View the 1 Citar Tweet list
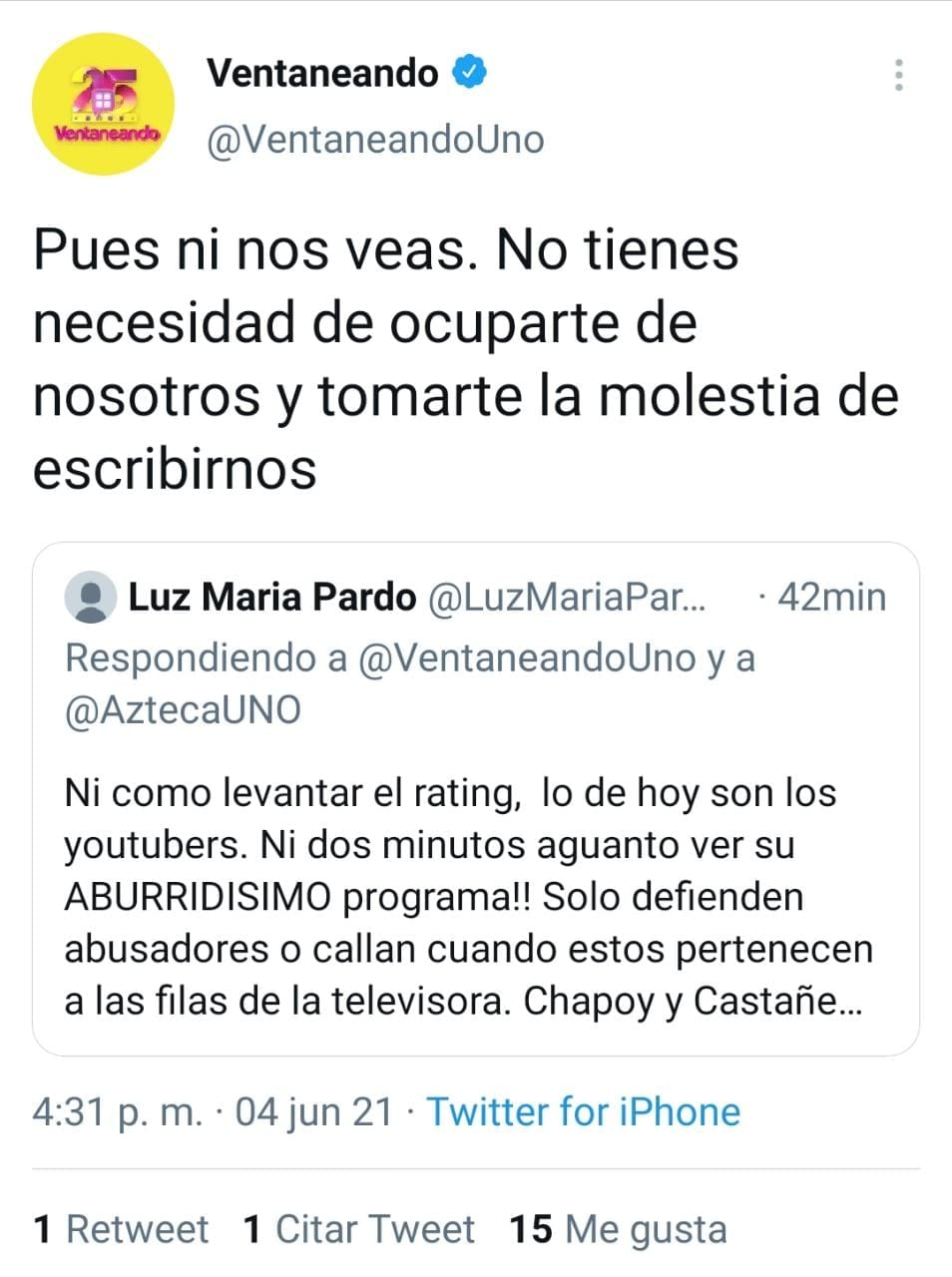The width and height of the screenshot is (952, 1277). point(359,1229)
